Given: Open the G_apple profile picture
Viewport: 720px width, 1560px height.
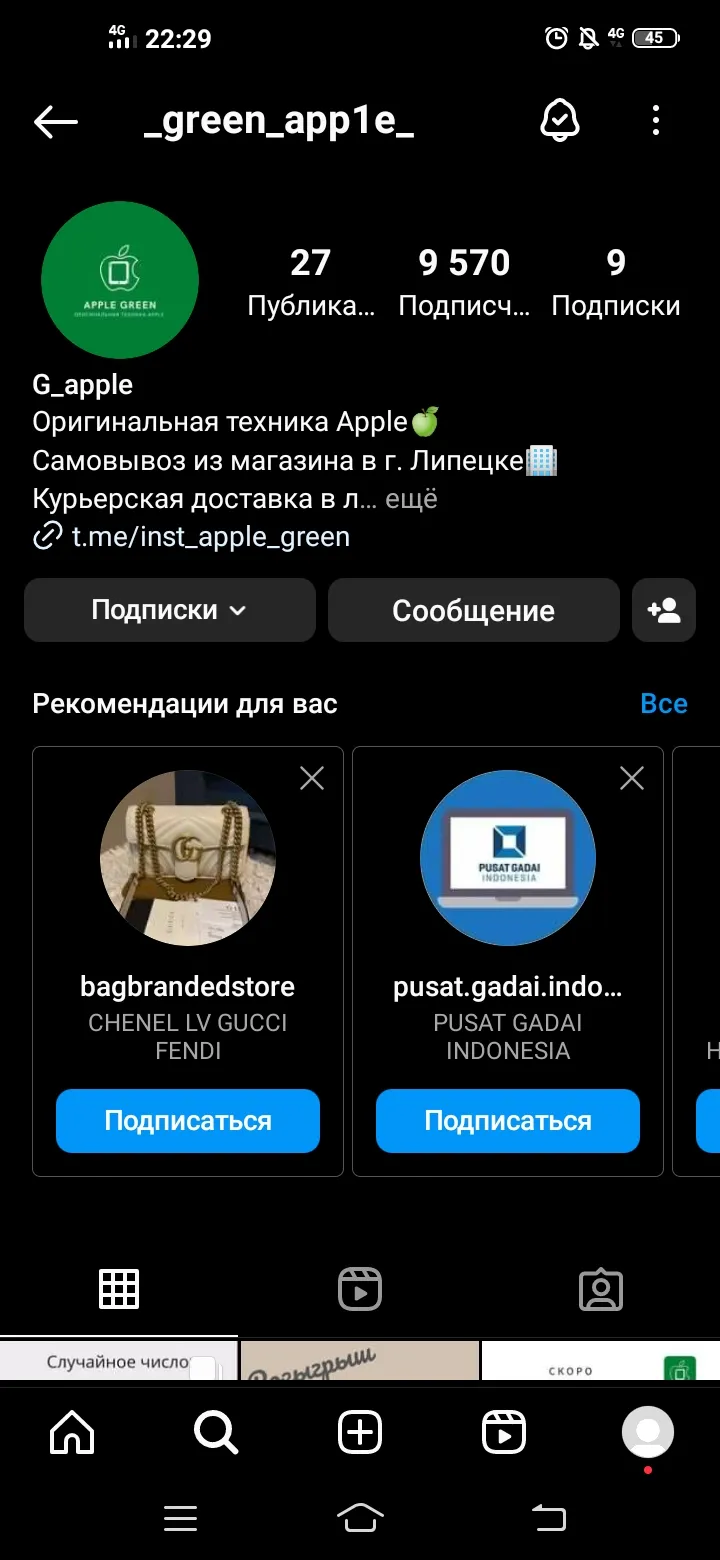Looking at the screenshot, I should coord(120,280).
